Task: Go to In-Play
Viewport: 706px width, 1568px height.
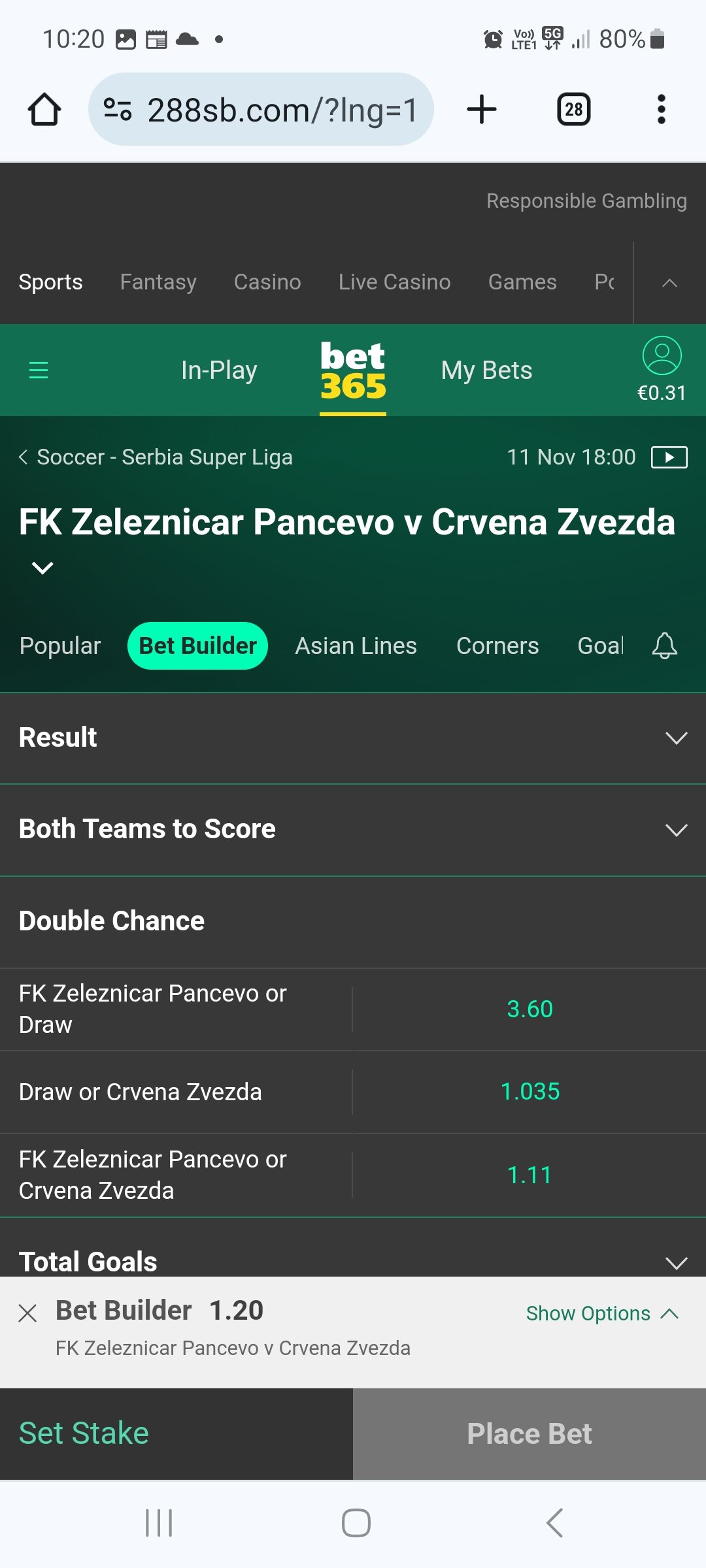Action: pyautogui.click(x=219, y=370)
